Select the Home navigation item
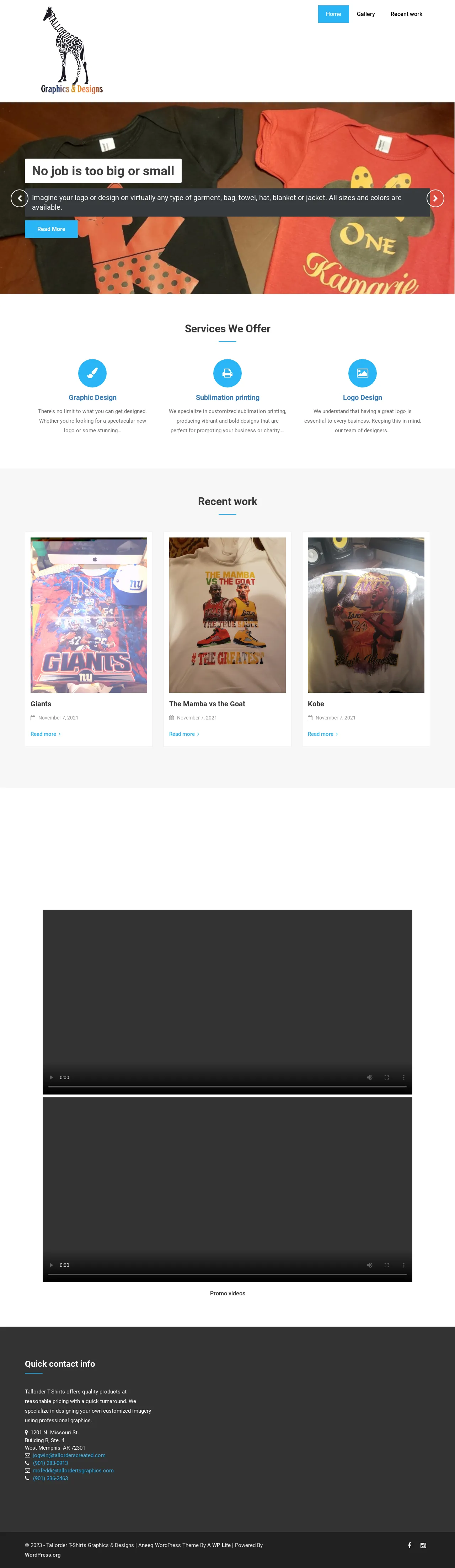This screenshot has width=455, height=1568. click(333, 14)
